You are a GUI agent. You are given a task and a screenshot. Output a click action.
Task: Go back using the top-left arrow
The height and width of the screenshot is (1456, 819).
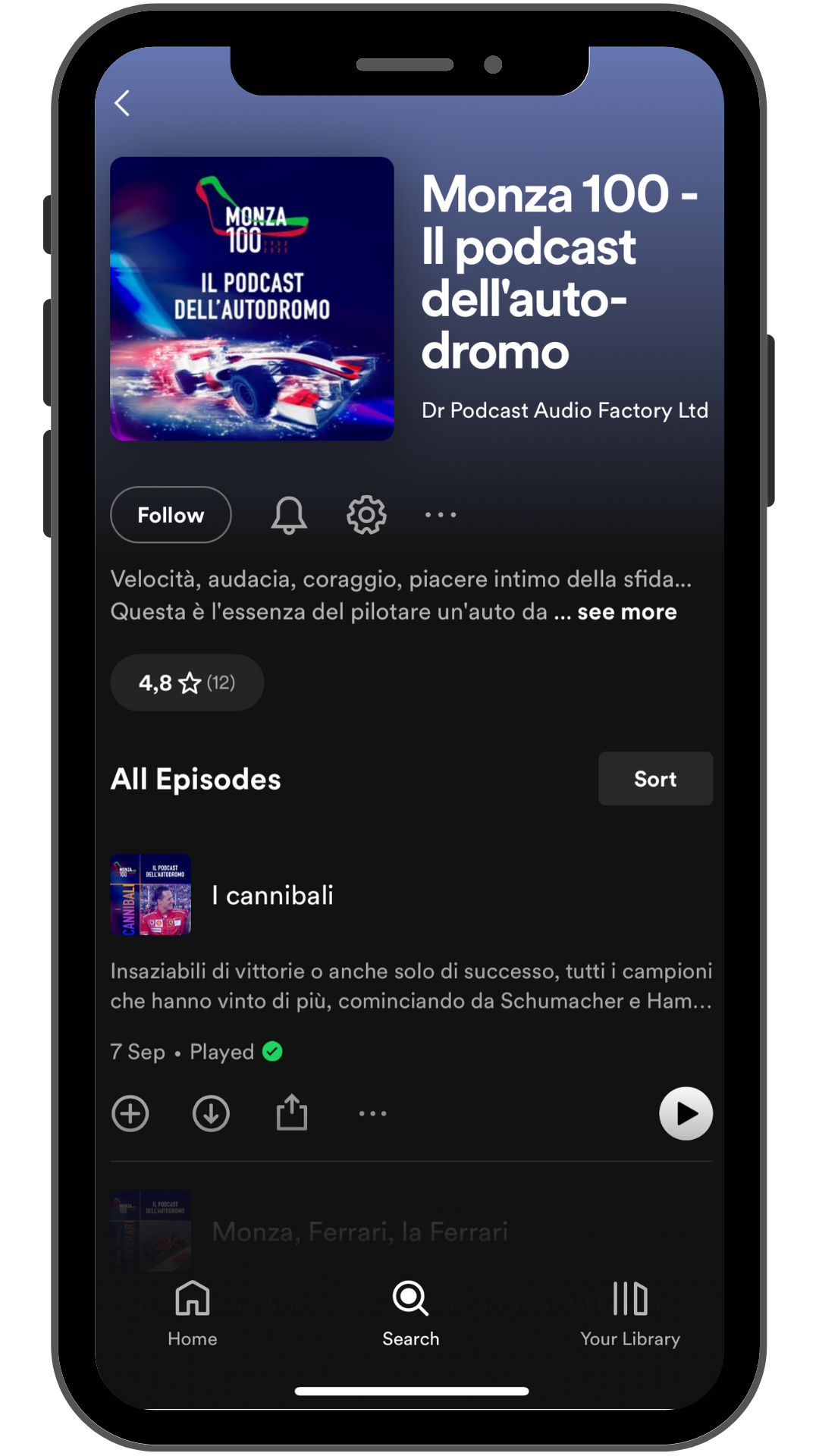pyautogui.click(x=122, y=103)
